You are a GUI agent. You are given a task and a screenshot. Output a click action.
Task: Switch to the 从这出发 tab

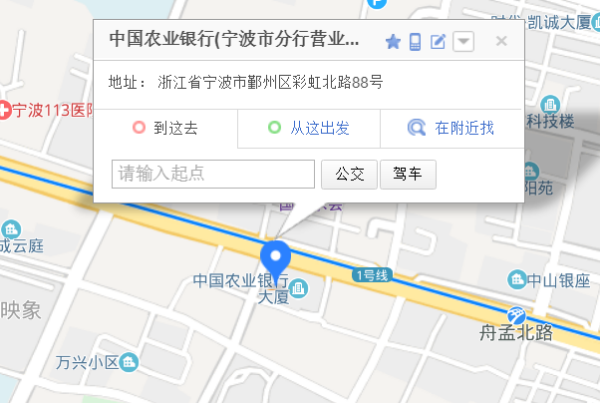pos(308,128)
